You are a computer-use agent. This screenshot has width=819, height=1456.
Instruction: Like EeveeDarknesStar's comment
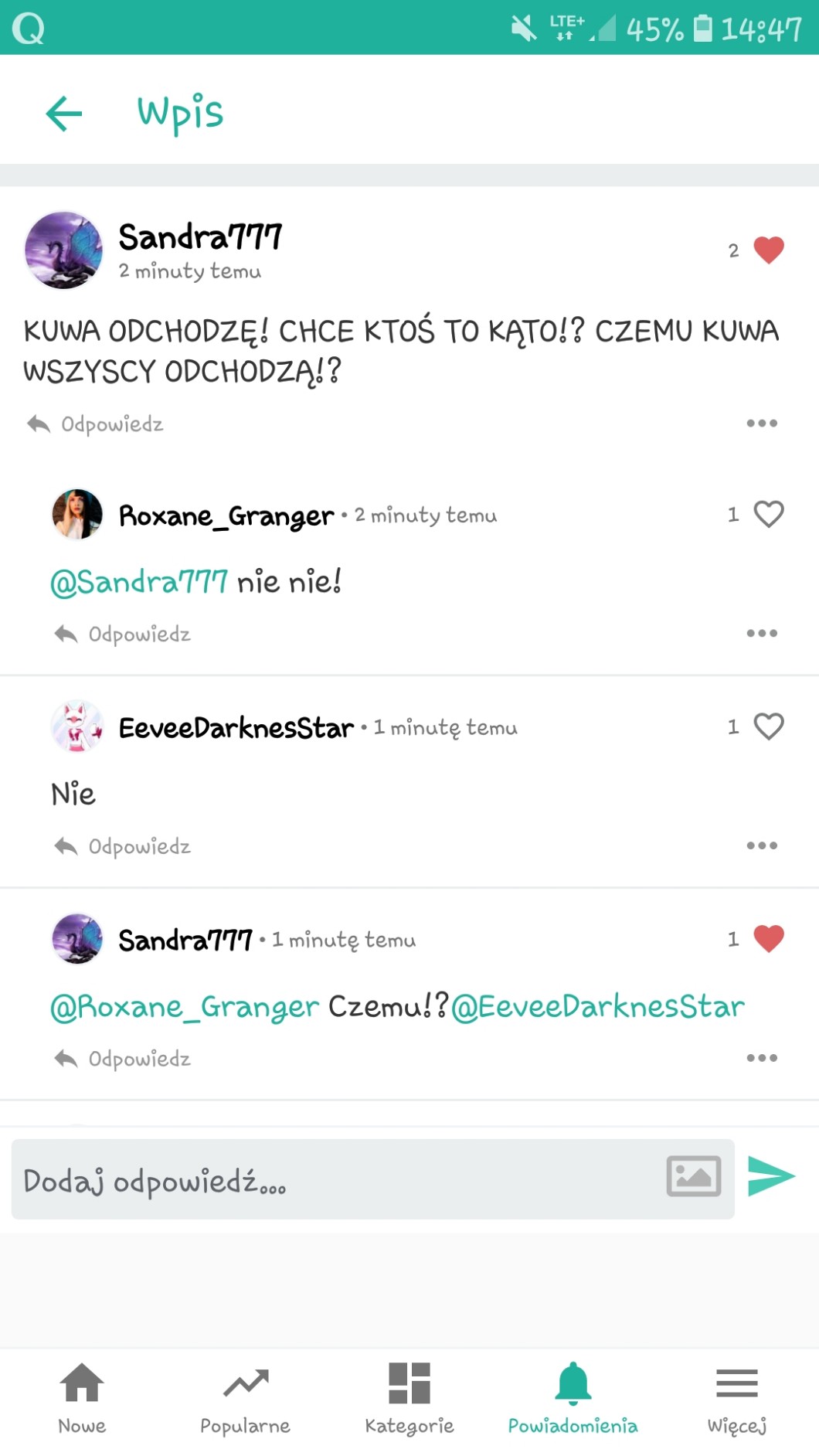click(x=768, y=726)
